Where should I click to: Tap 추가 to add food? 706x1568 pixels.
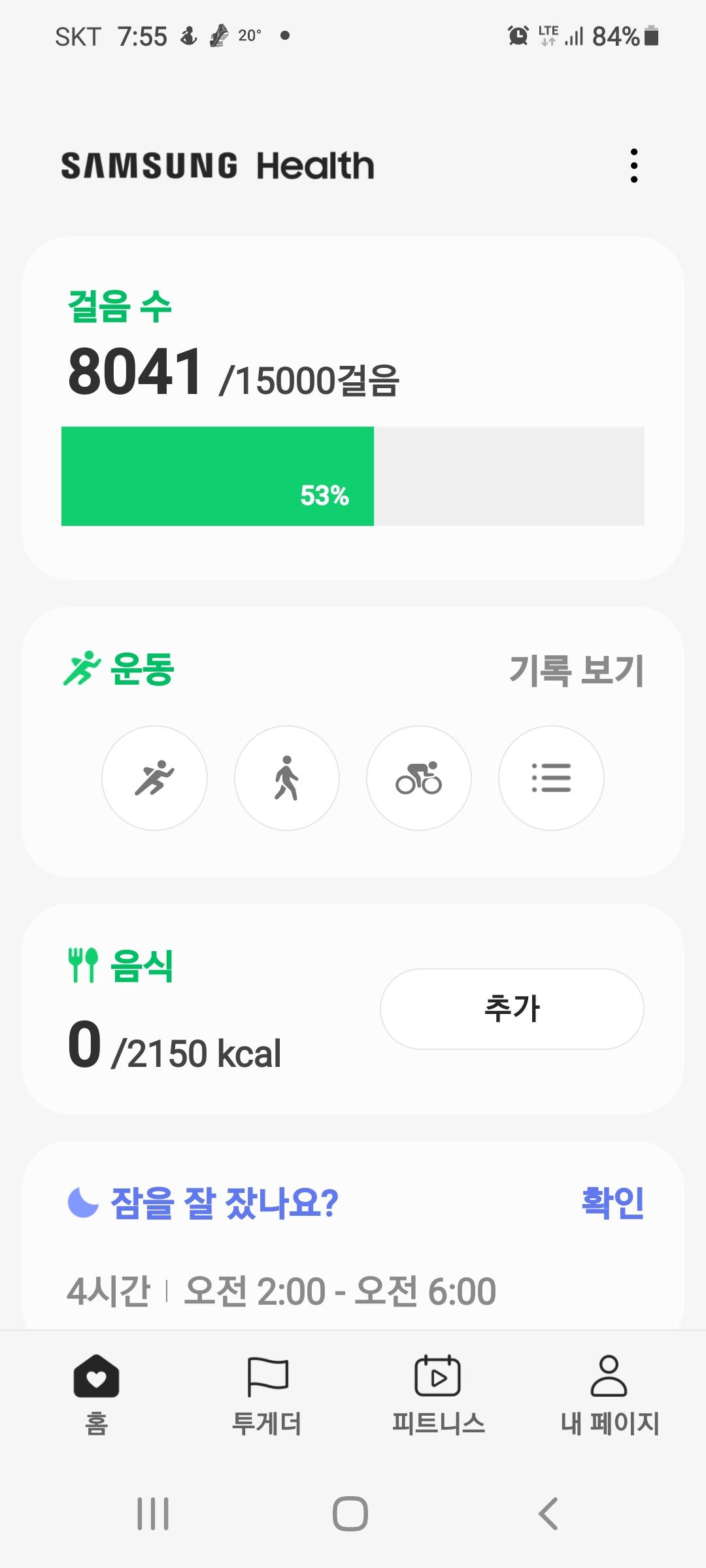[512, 1009]
